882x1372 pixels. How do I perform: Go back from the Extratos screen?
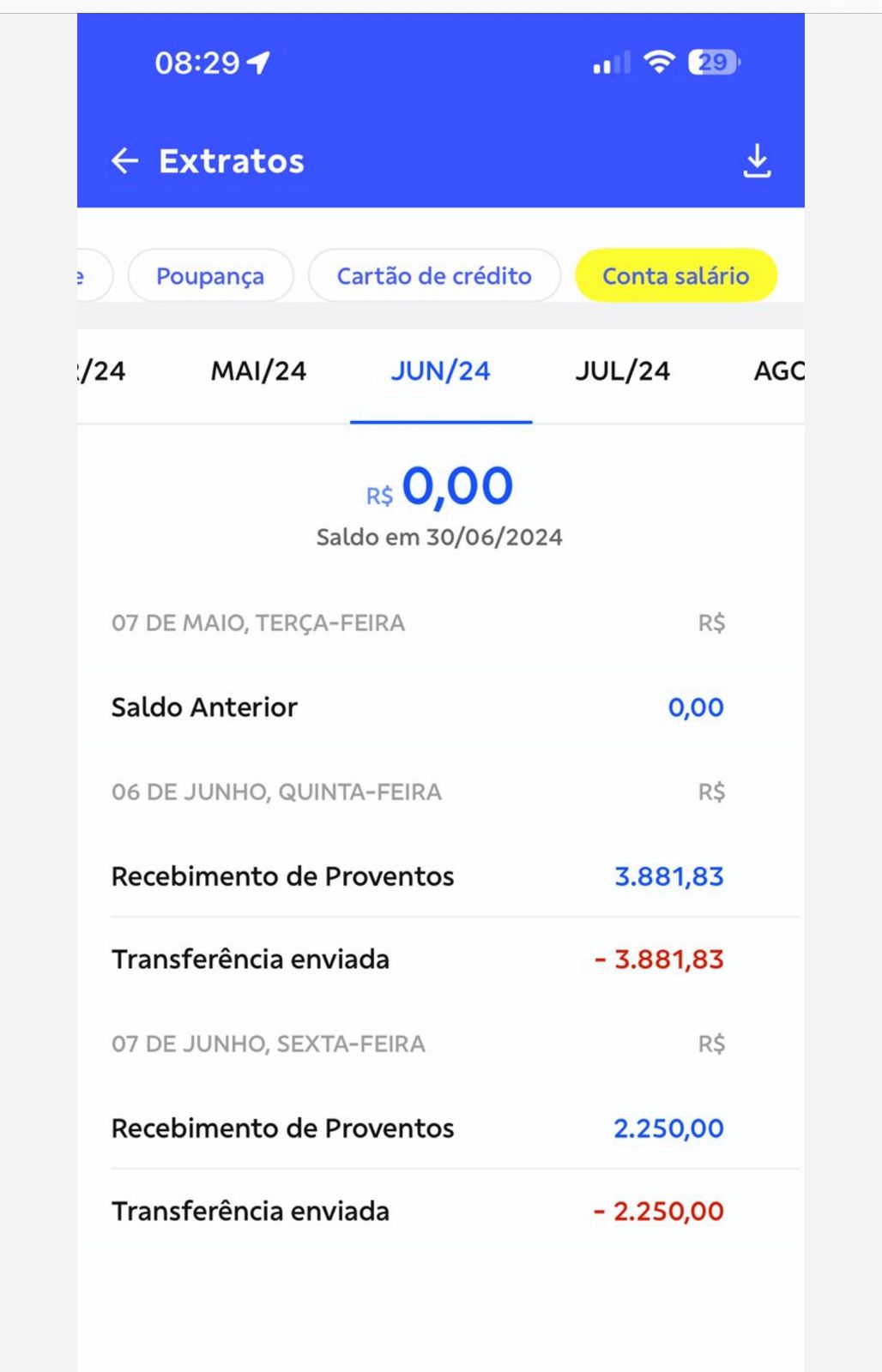pos(125,161)
